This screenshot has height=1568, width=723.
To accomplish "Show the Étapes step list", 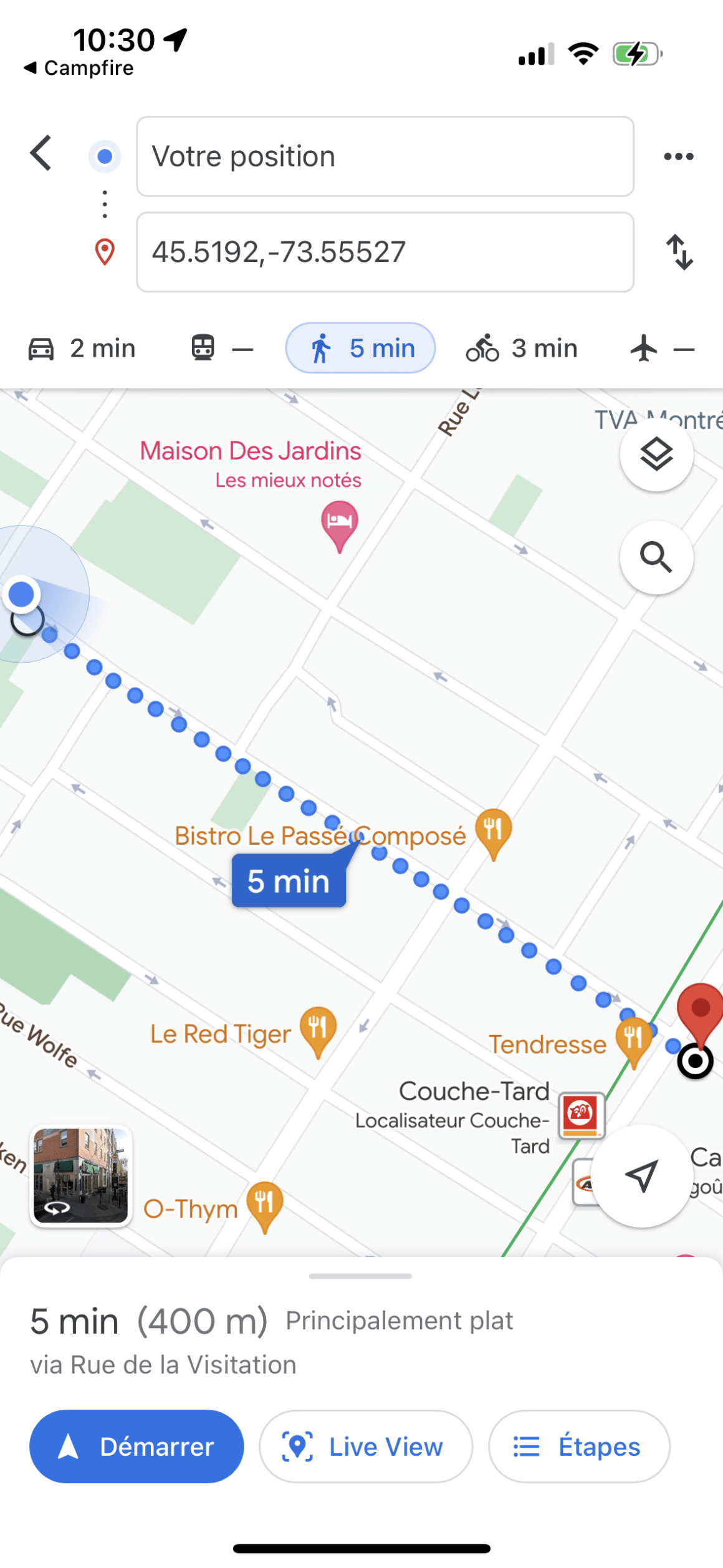I will pos(579,1447).
